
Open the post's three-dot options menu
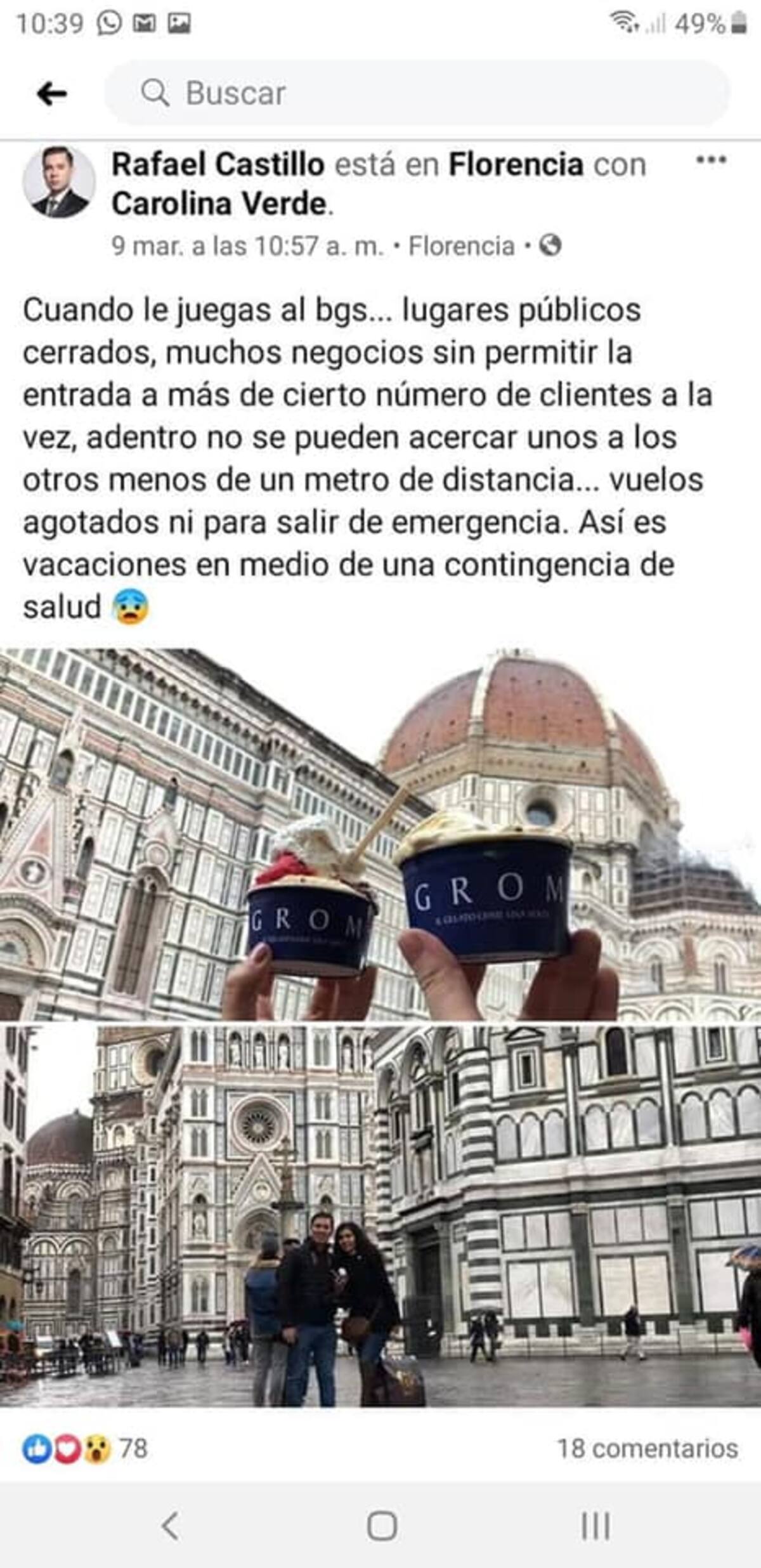(711, 160)
